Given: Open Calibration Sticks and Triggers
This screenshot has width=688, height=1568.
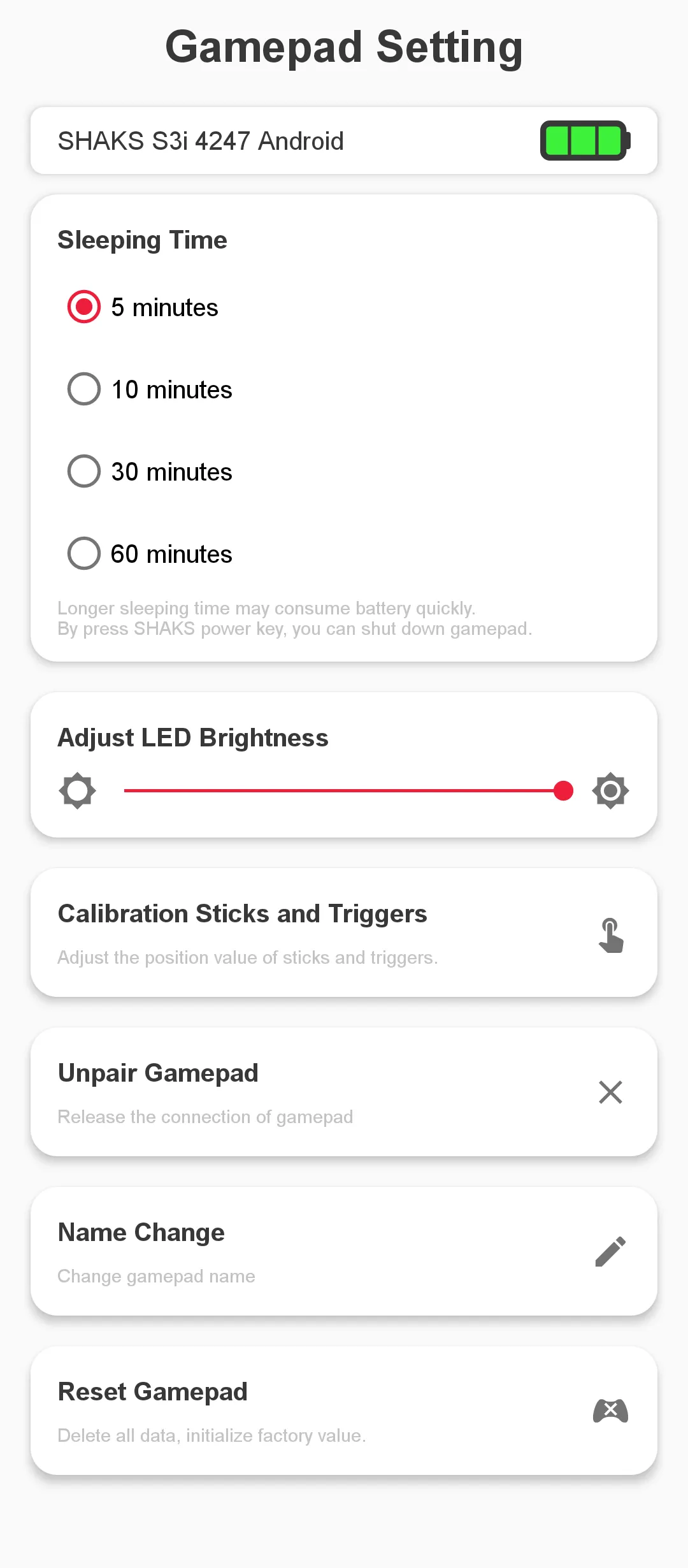Looking at the screenshot, I should (344, 933).
